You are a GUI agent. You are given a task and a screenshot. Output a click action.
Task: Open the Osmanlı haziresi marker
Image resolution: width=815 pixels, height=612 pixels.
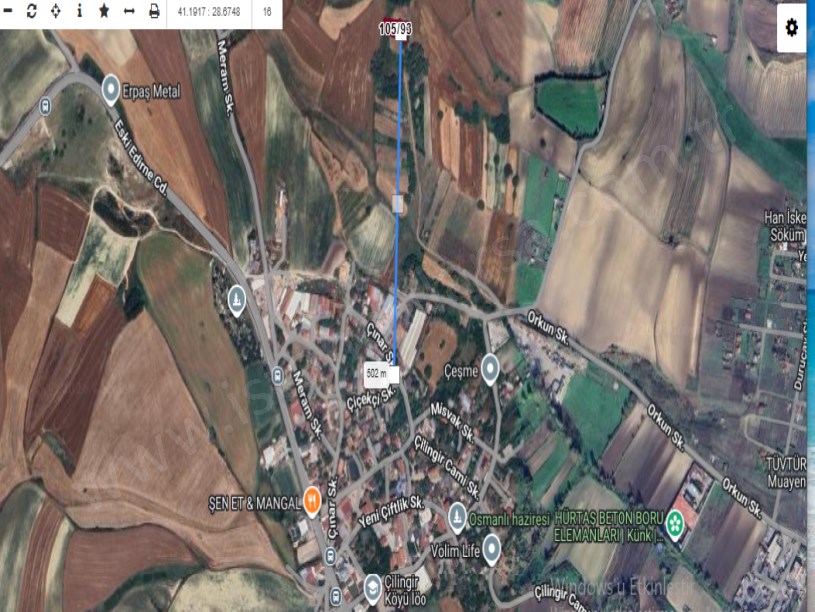[x=457, y=516]
